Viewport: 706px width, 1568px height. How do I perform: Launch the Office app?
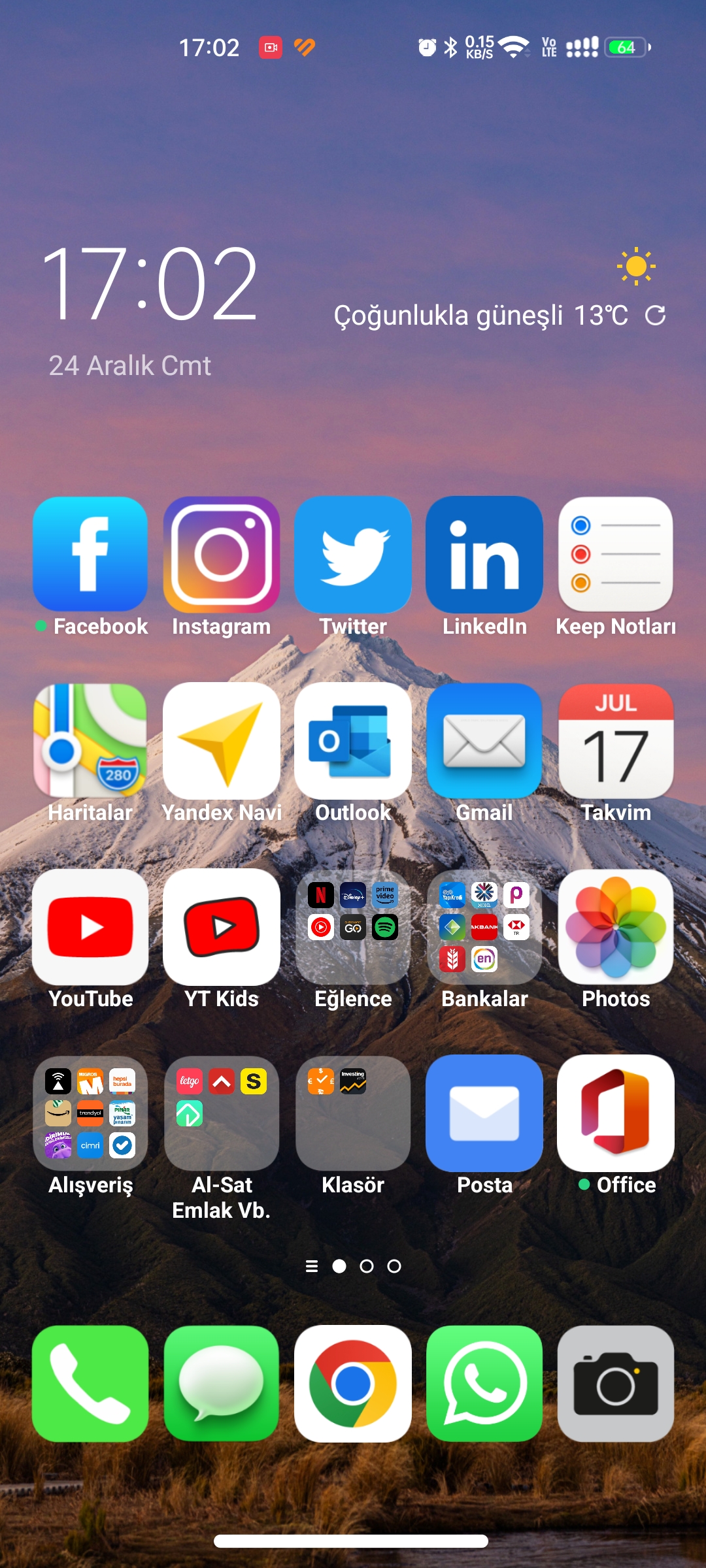616,1113
